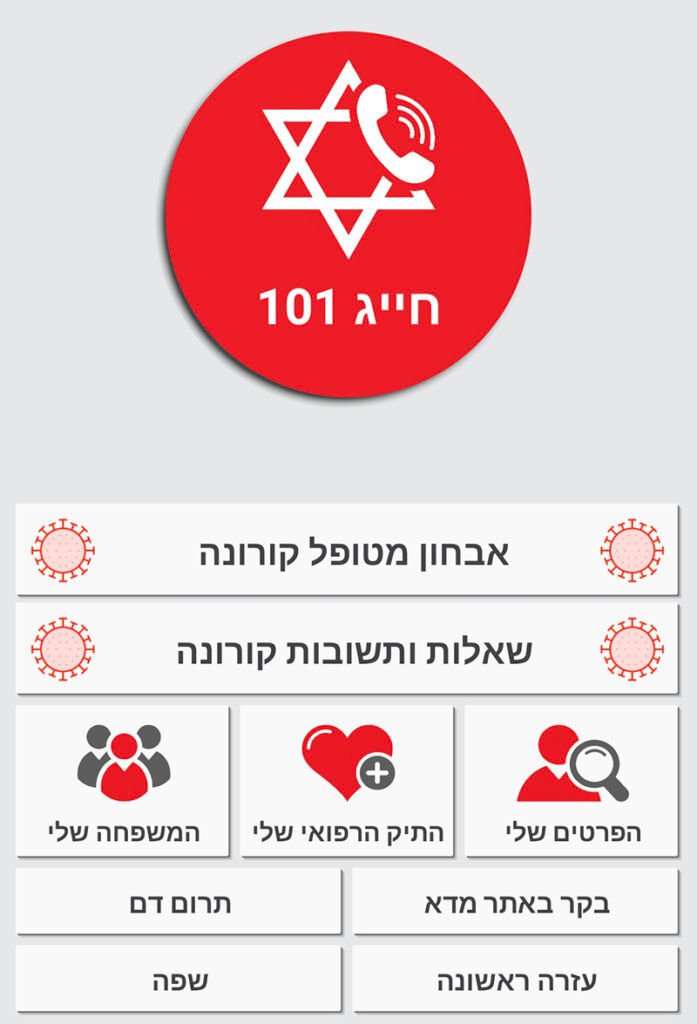Call 101 emergency with the red circle button
This screenshot has width=697, height=1024.
pyautogui.click(x=348, y=214)
